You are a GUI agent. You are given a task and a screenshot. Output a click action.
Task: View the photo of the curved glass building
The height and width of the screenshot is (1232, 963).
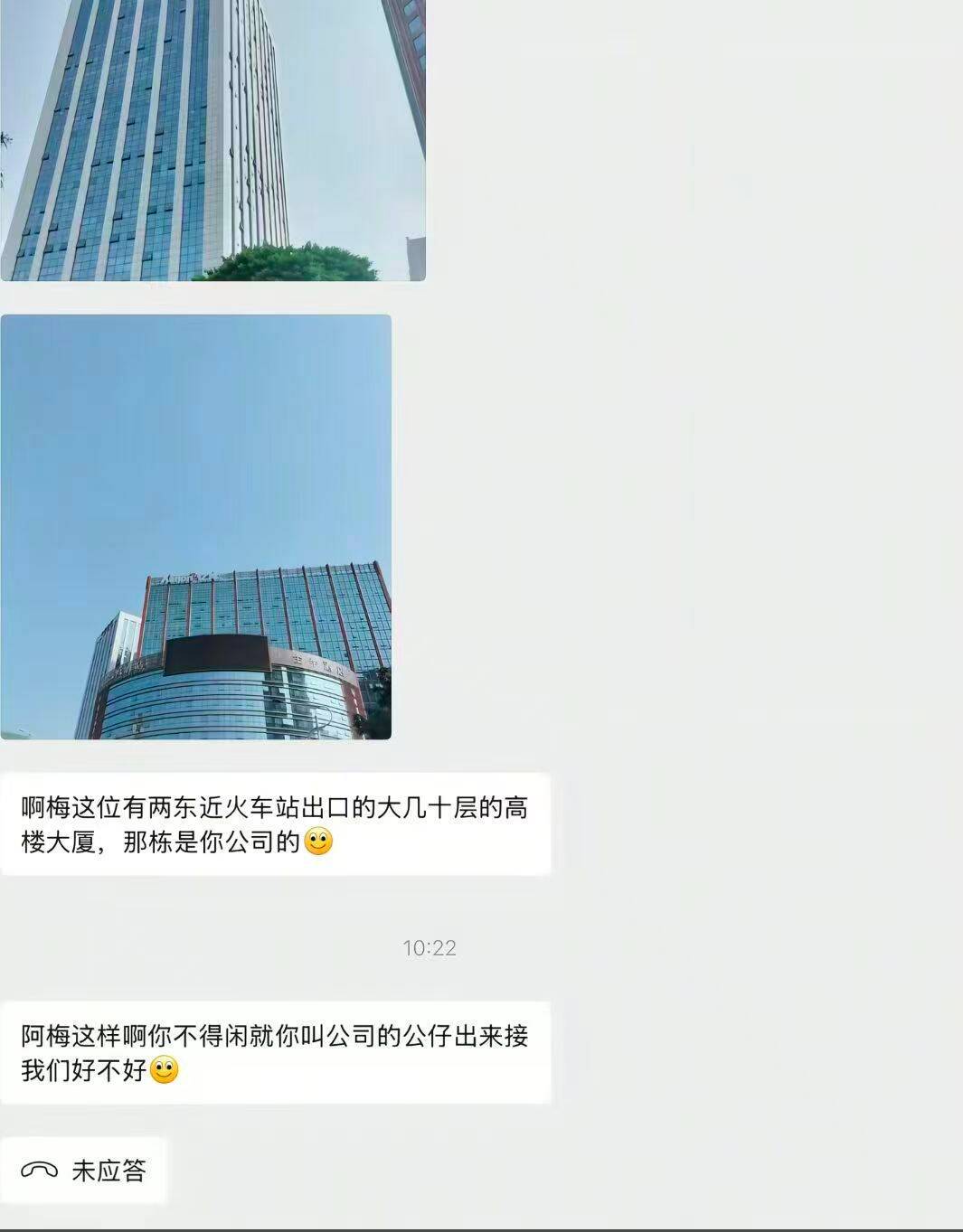point(195,527)
